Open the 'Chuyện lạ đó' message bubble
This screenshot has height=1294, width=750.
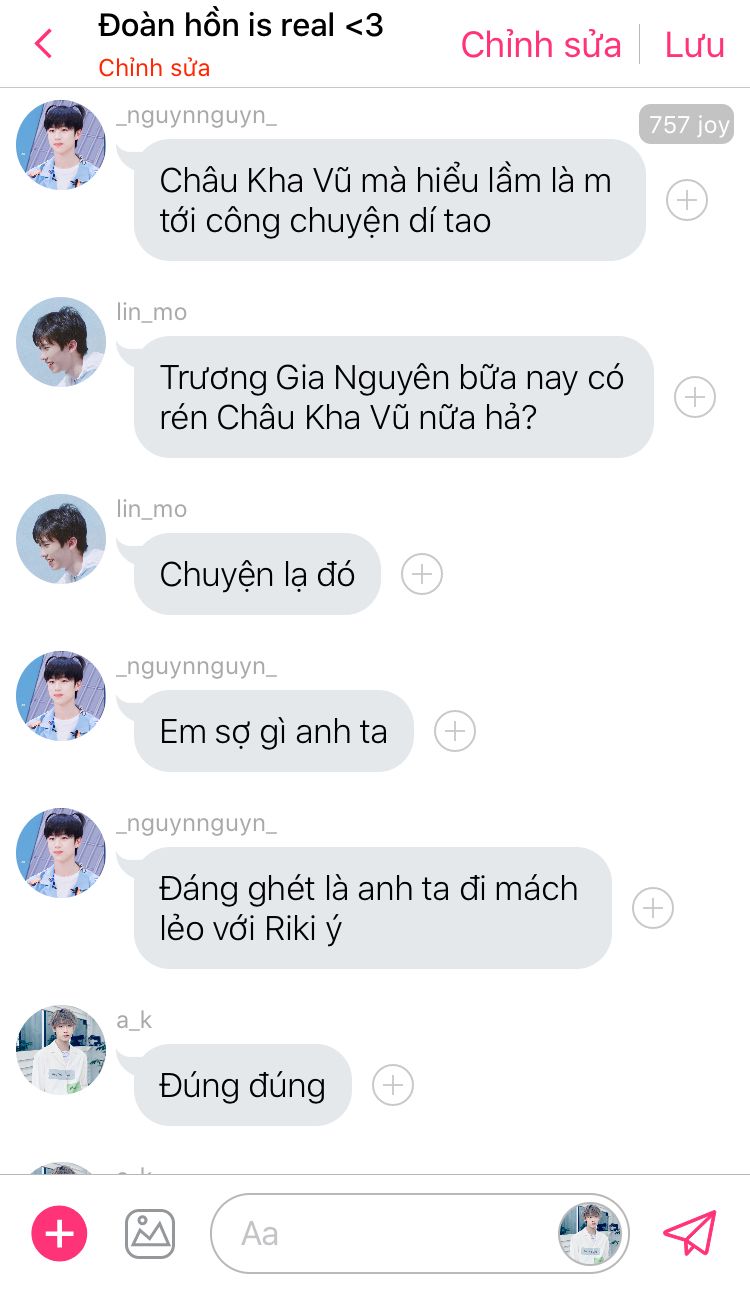click(257, 575)
